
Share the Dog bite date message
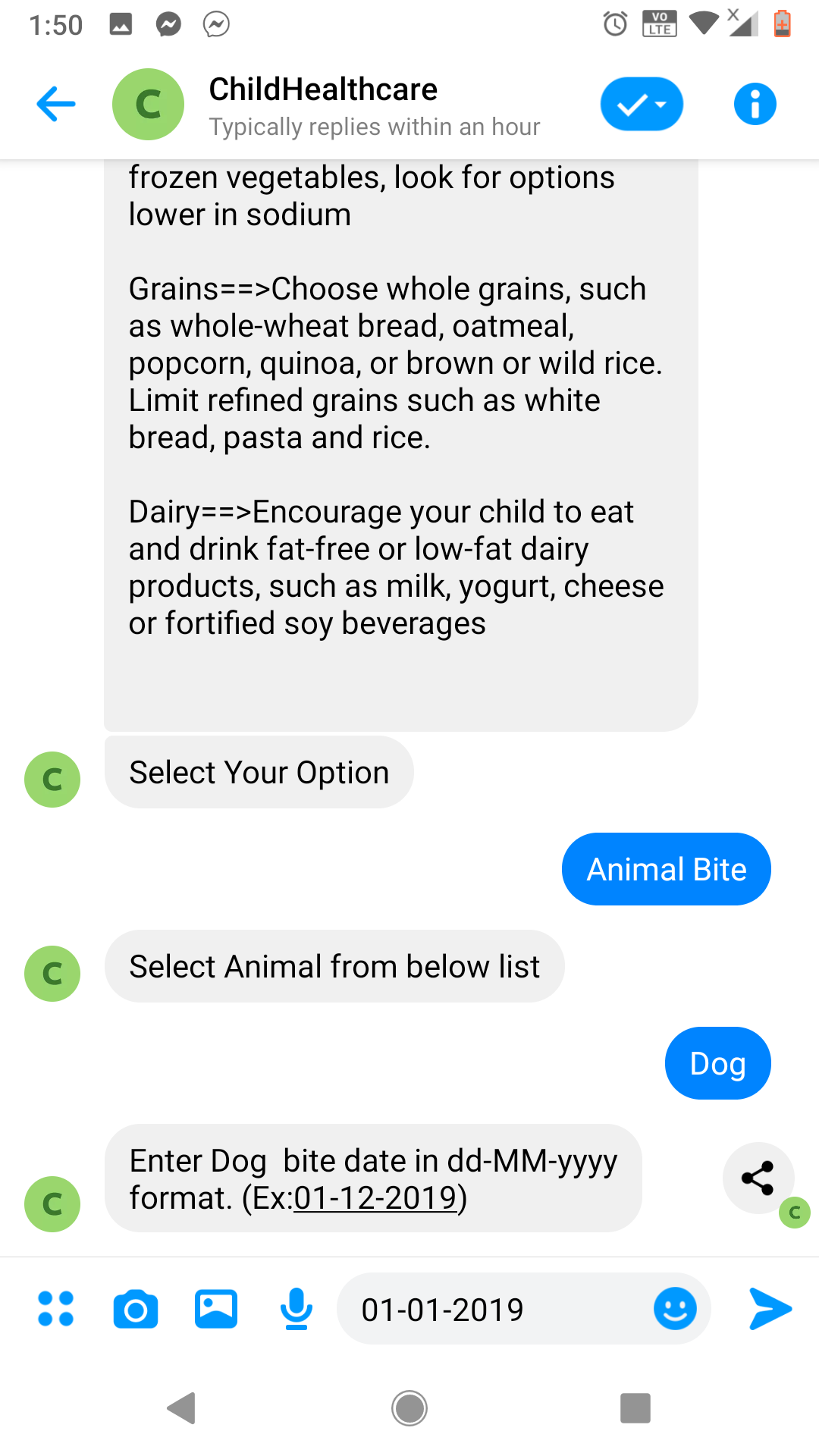pyautogui.click(x=758, y=1178)
